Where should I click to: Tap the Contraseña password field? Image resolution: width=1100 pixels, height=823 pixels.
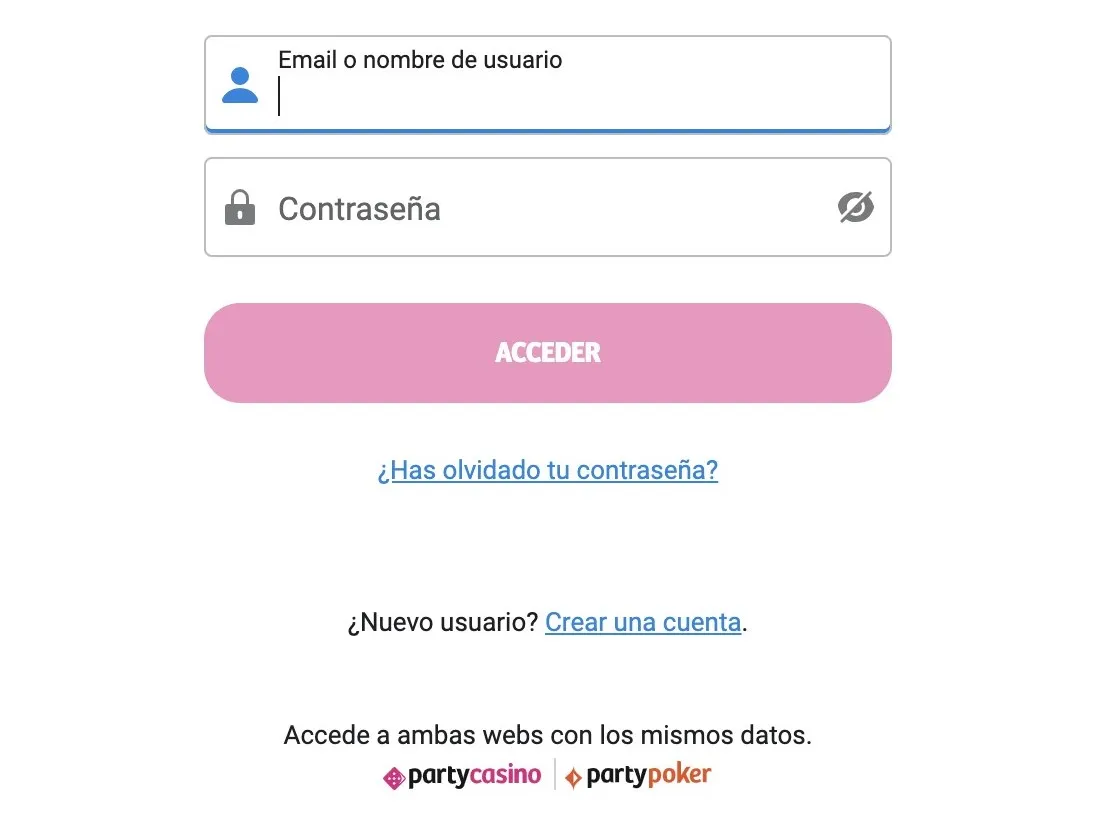540,208
